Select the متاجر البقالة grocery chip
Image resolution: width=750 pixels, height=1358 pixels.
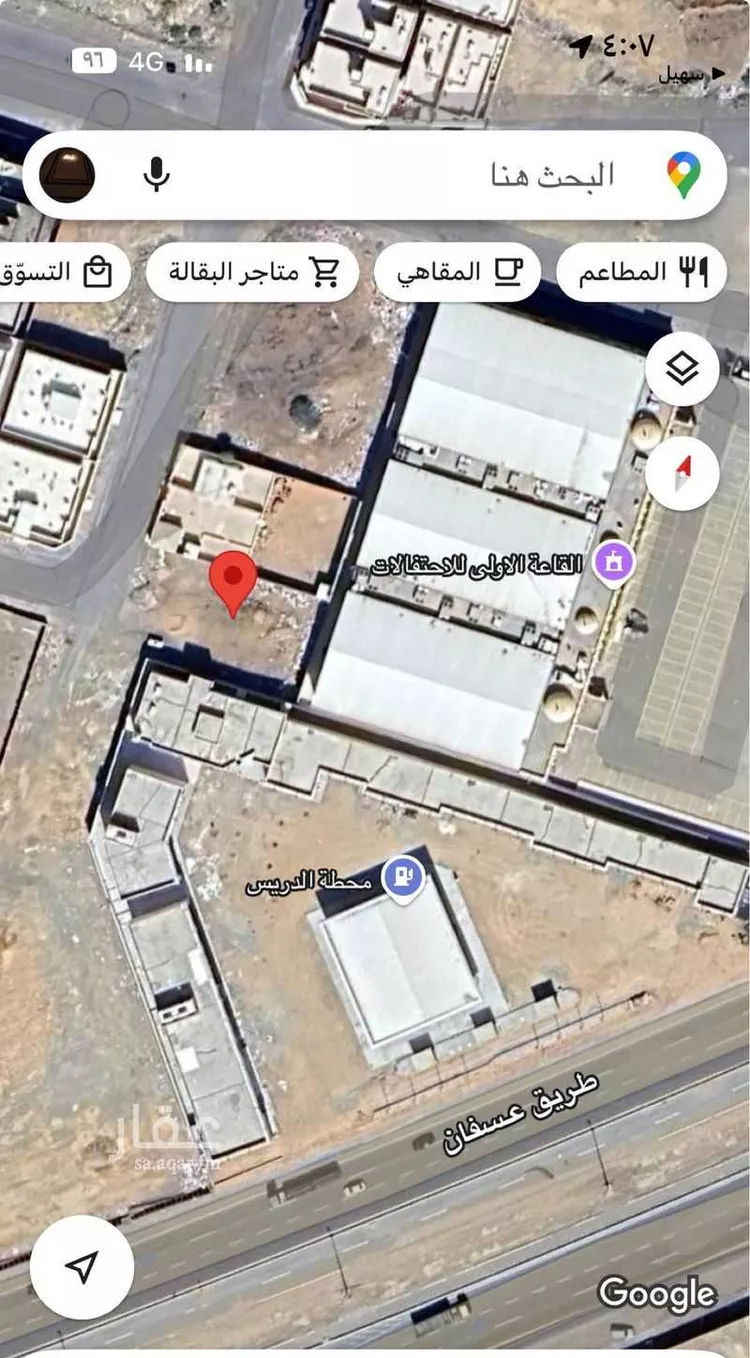[252, 272]
